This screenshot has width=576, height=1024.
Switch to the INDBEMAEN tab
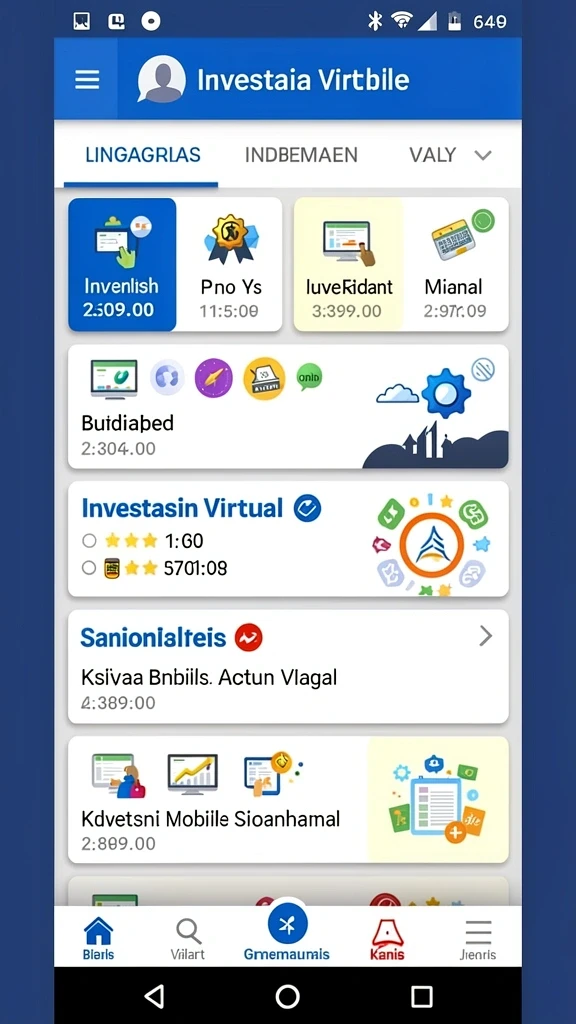click(x=301, y=155)
